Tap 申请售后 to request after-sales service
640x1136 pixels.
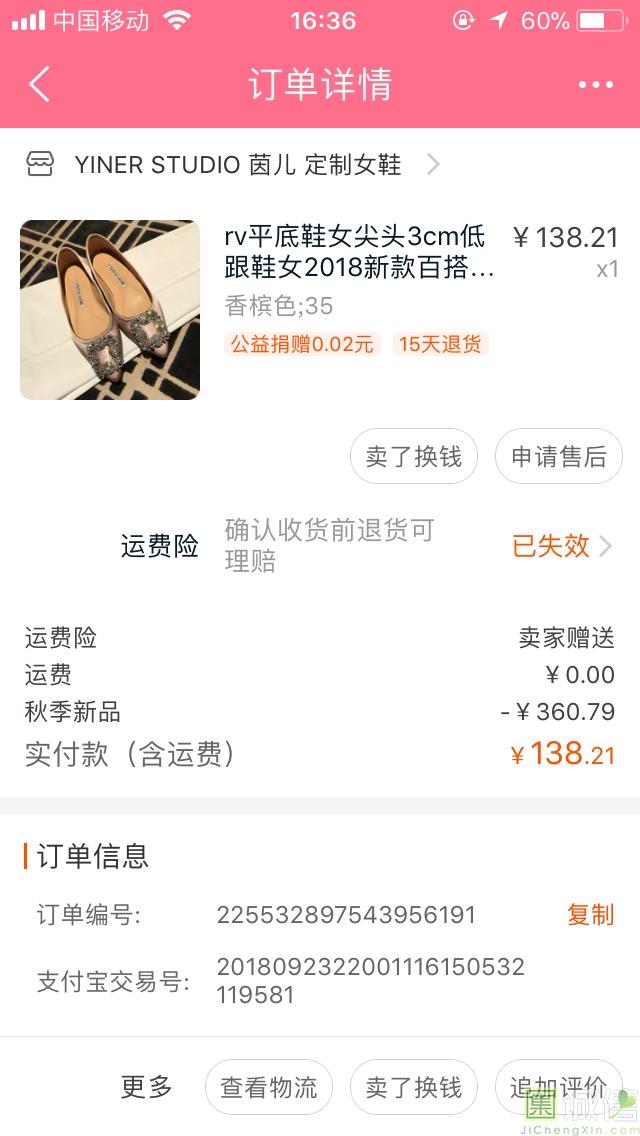coord(559,456)
